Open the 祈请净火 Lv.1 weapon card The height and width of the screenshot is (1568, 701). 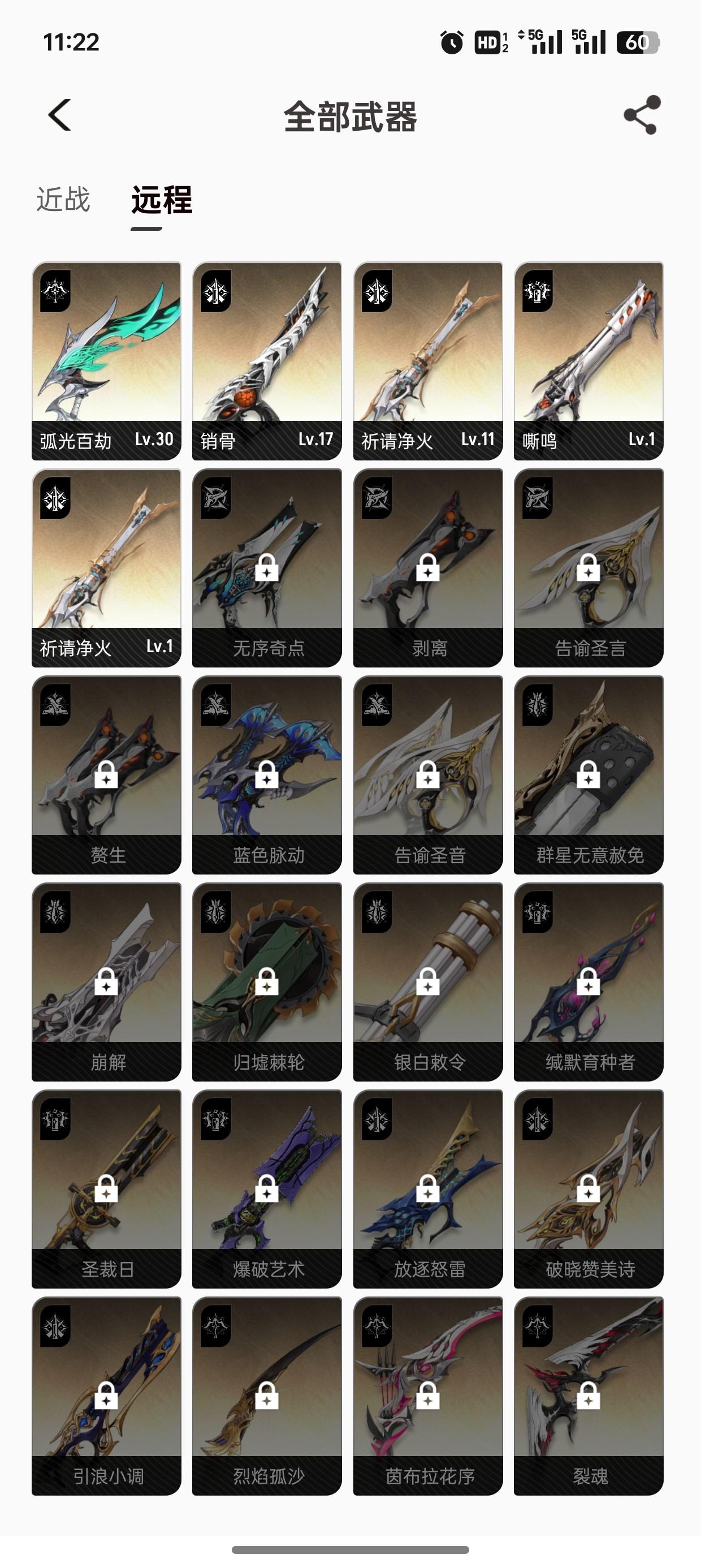click(x=106, y=567)
